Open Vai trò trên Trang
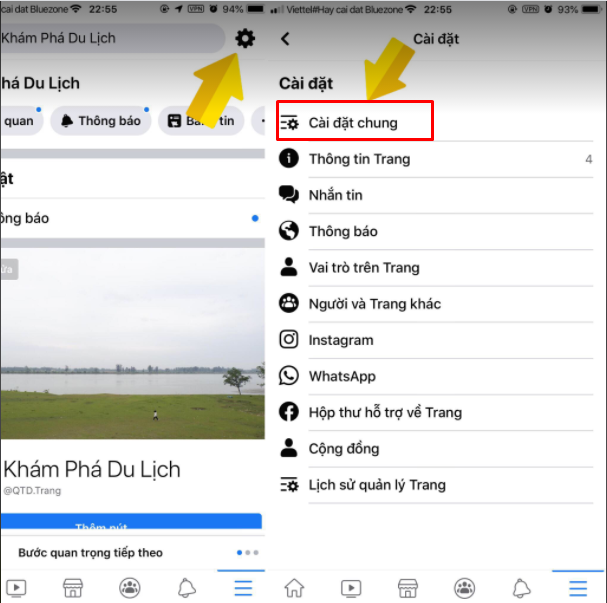The image size is (607, 603). (363, 267)
